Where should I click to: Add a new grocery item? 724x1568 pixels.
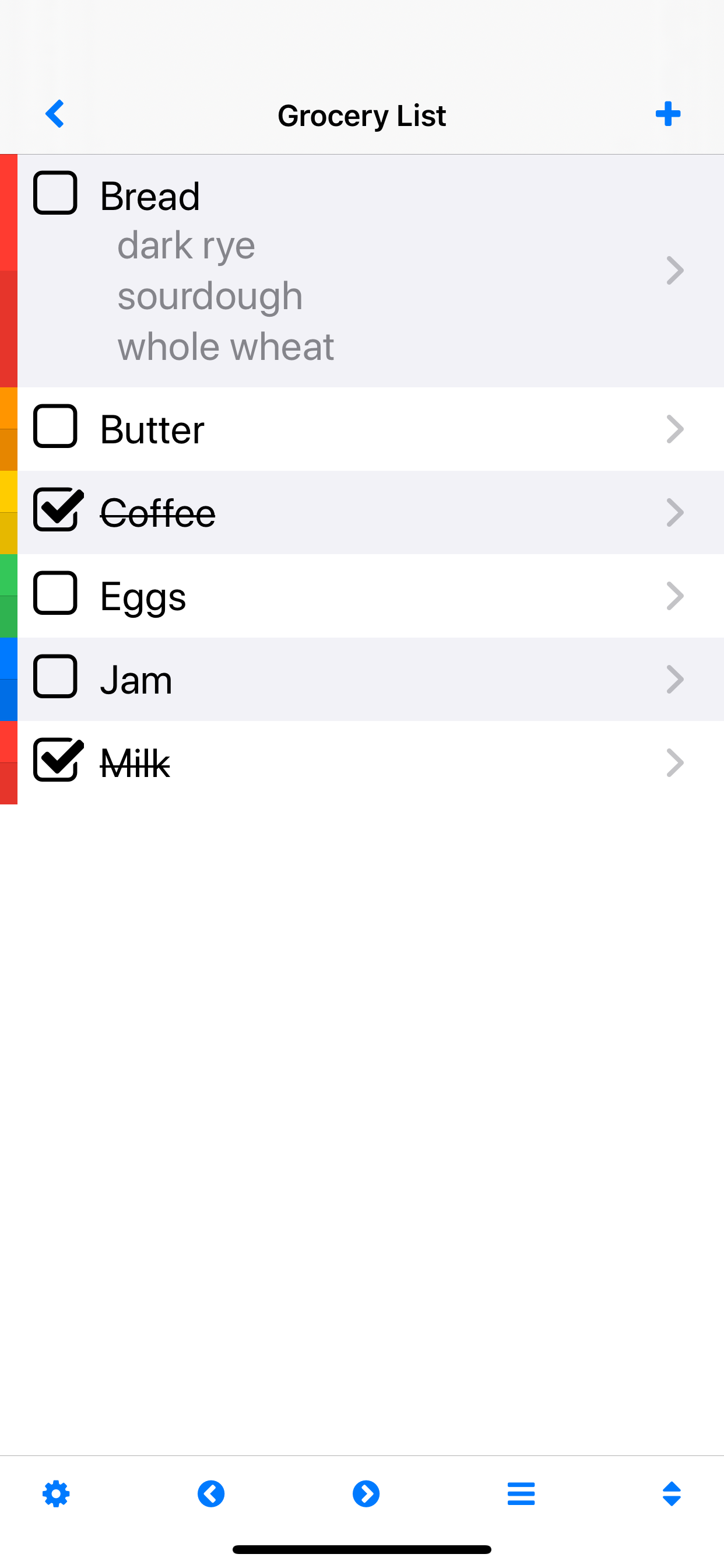coord(667,114)
